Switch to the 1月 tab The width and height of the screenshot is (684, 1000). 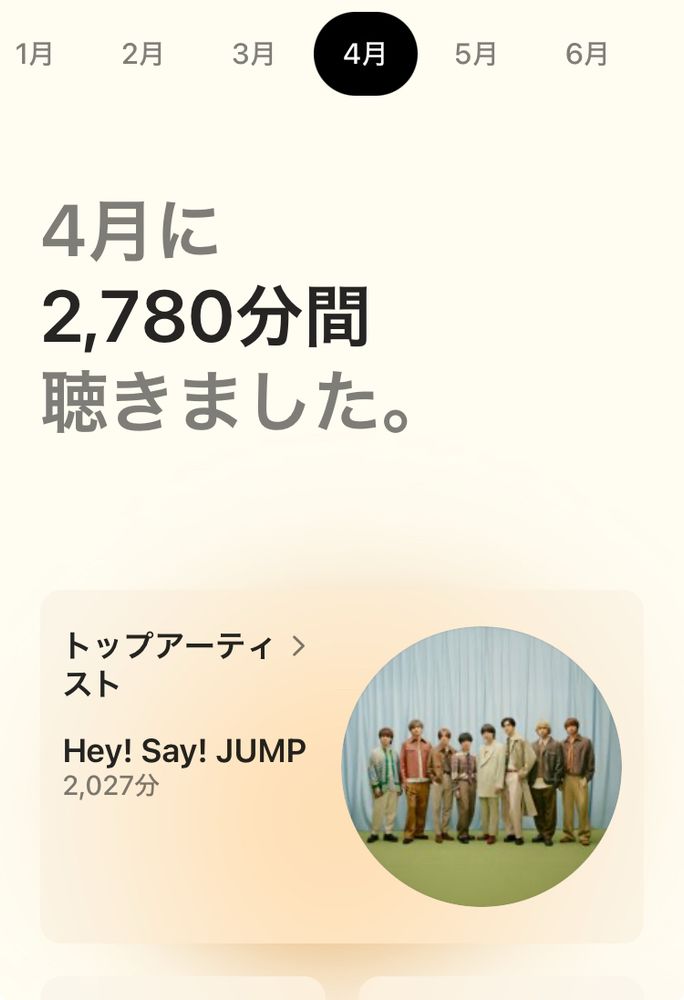(35, 54)
